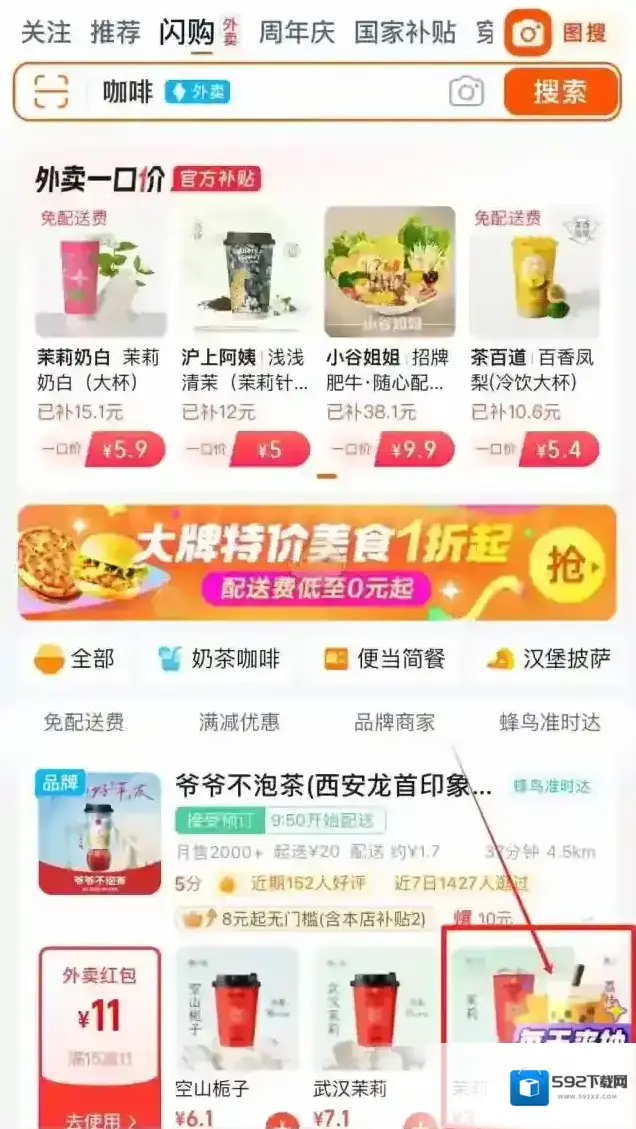The width and height of the screenshot is (636, 1129).
Task: Select the 全部 category
Action: click(x=75, y=659)
